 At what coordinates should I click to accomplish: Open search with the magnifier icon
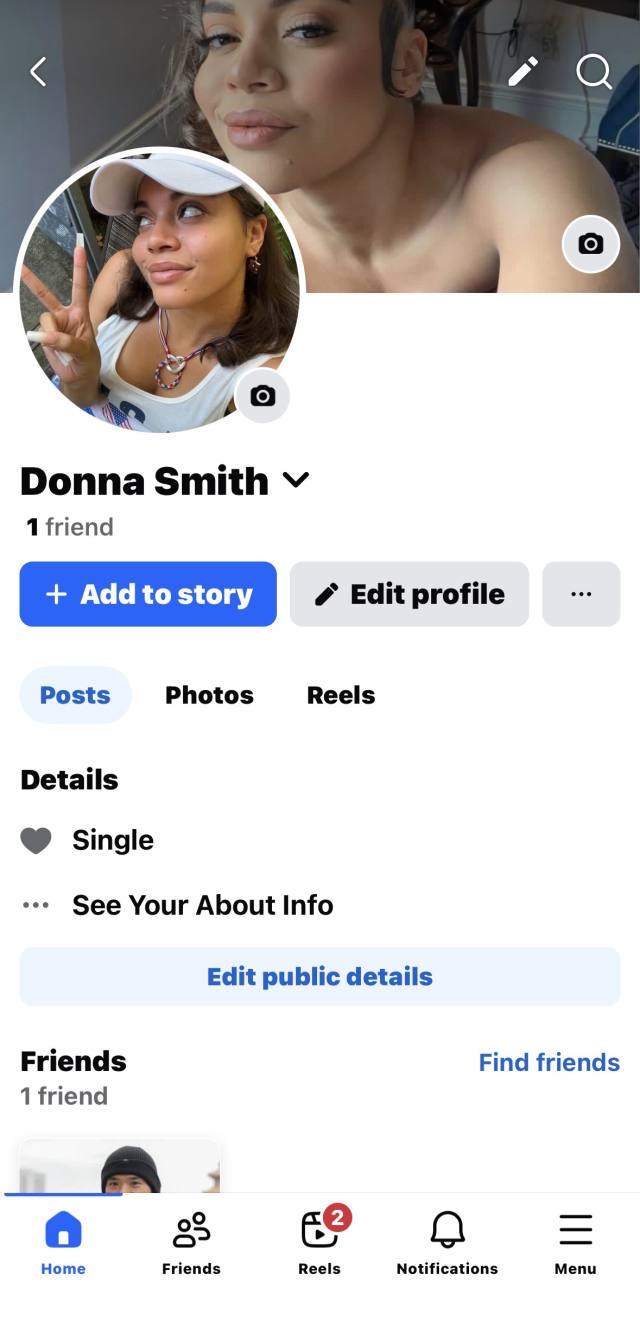(594, 72)
